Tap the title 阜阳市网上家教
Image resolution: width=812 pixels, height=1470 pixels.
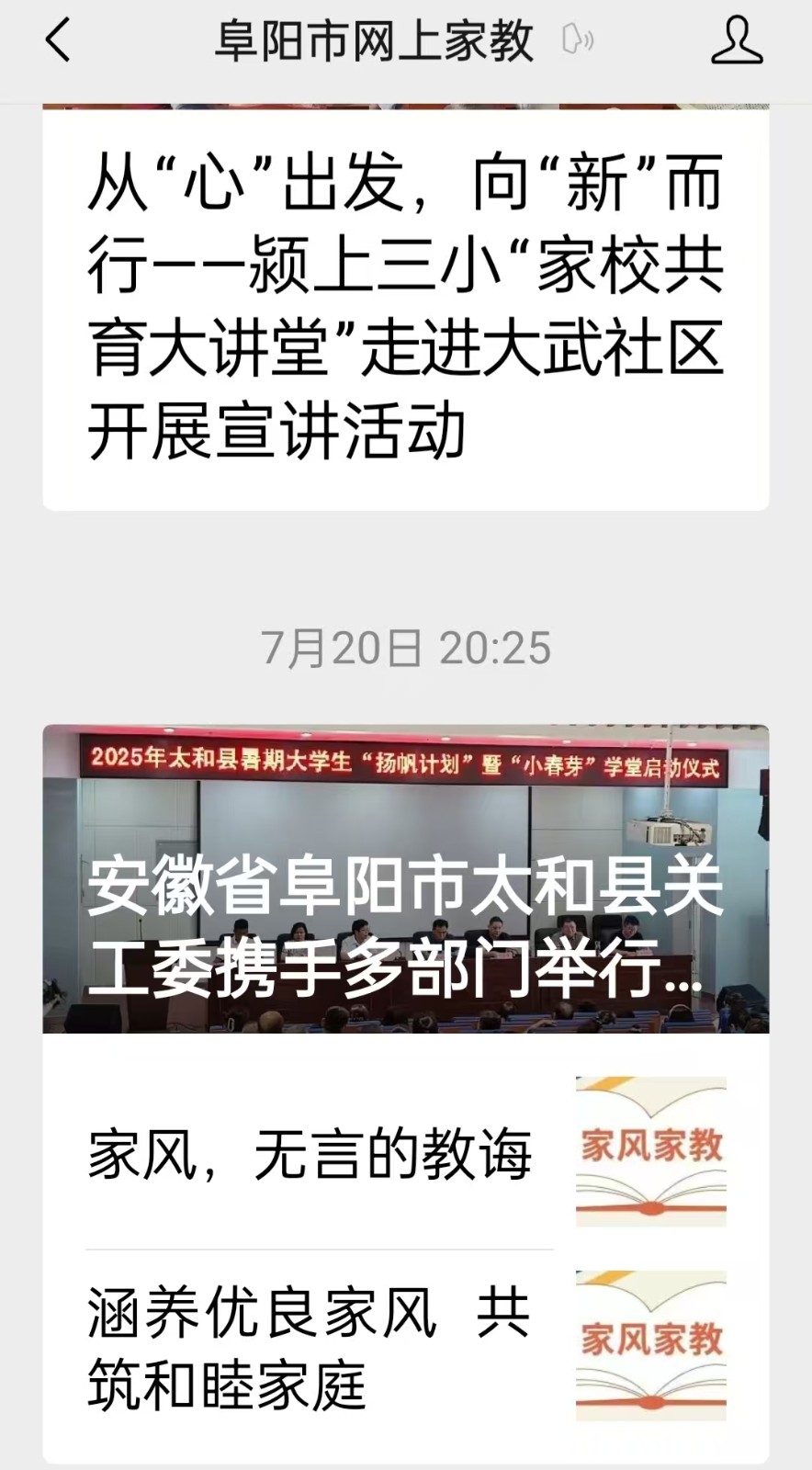(x=375, y=40)
